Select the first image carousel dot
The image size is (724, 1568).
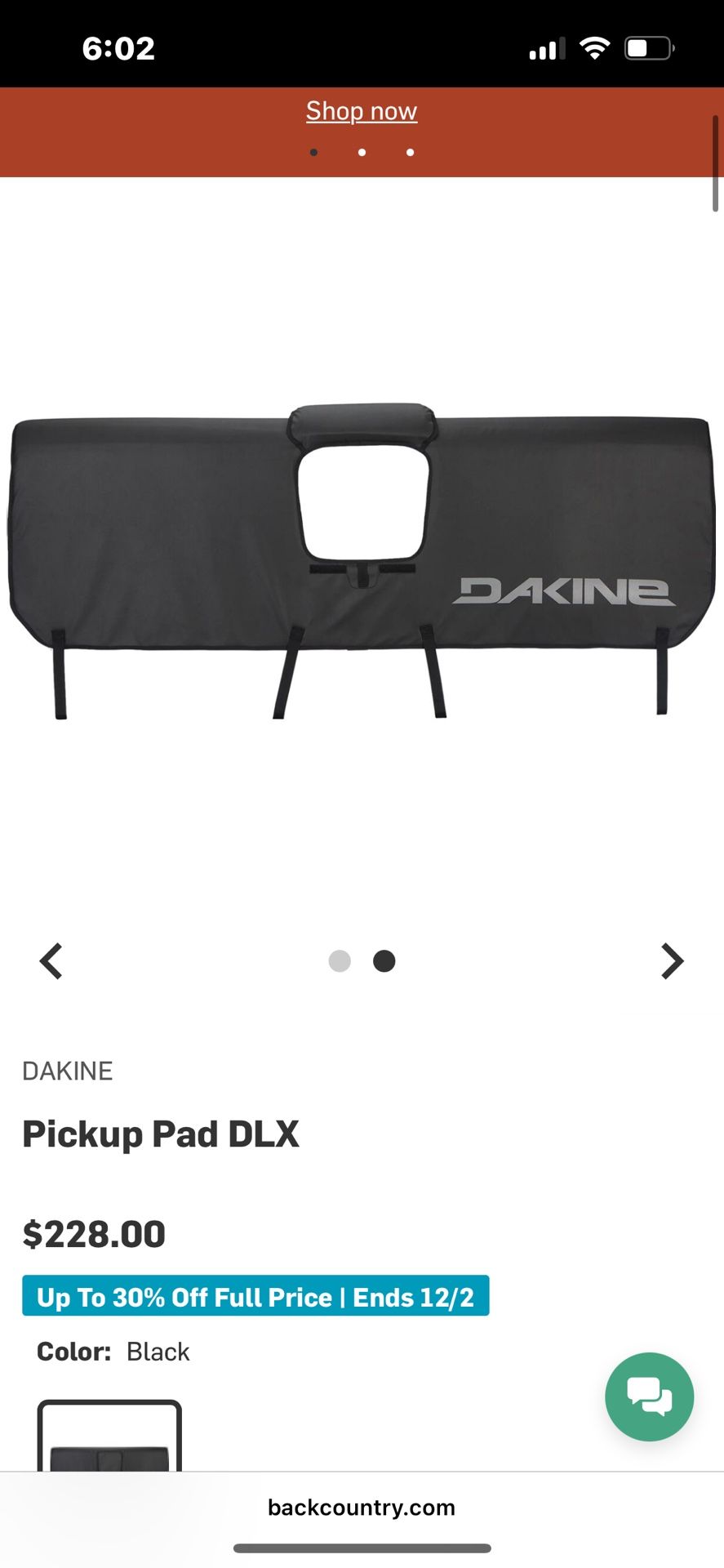(x=340, y=961)
